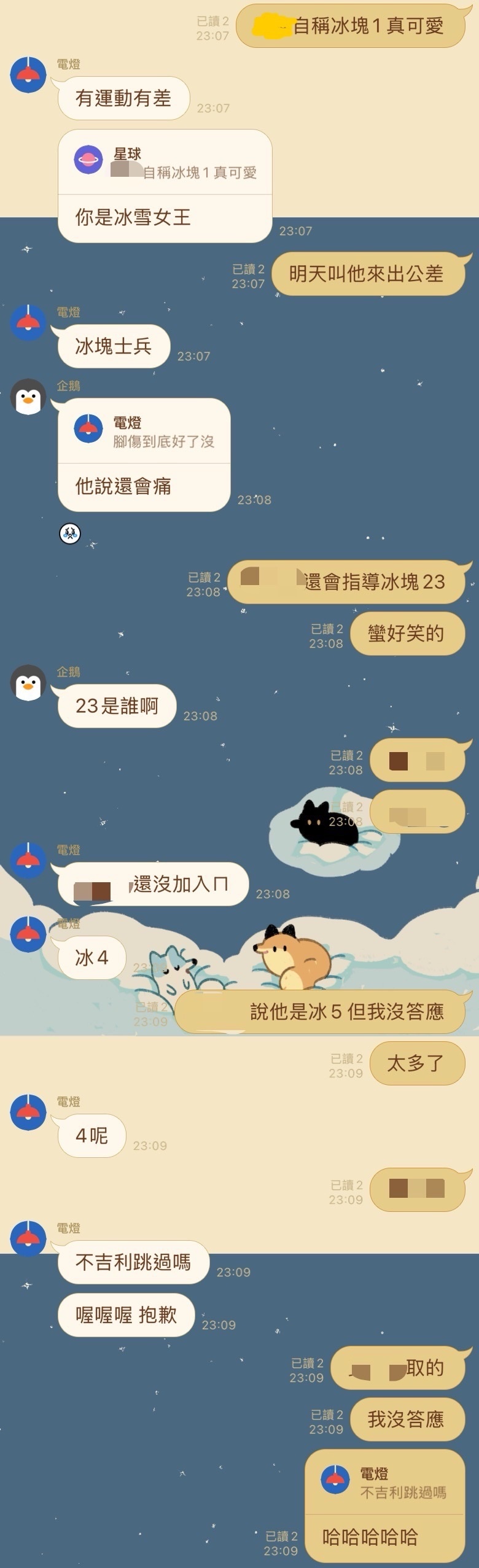Tap 電燈's avatar beside the "不吉利跳過嗎" bubble
The height and width of the screenshot is (1568, 479).
[x=28, y=1238]
